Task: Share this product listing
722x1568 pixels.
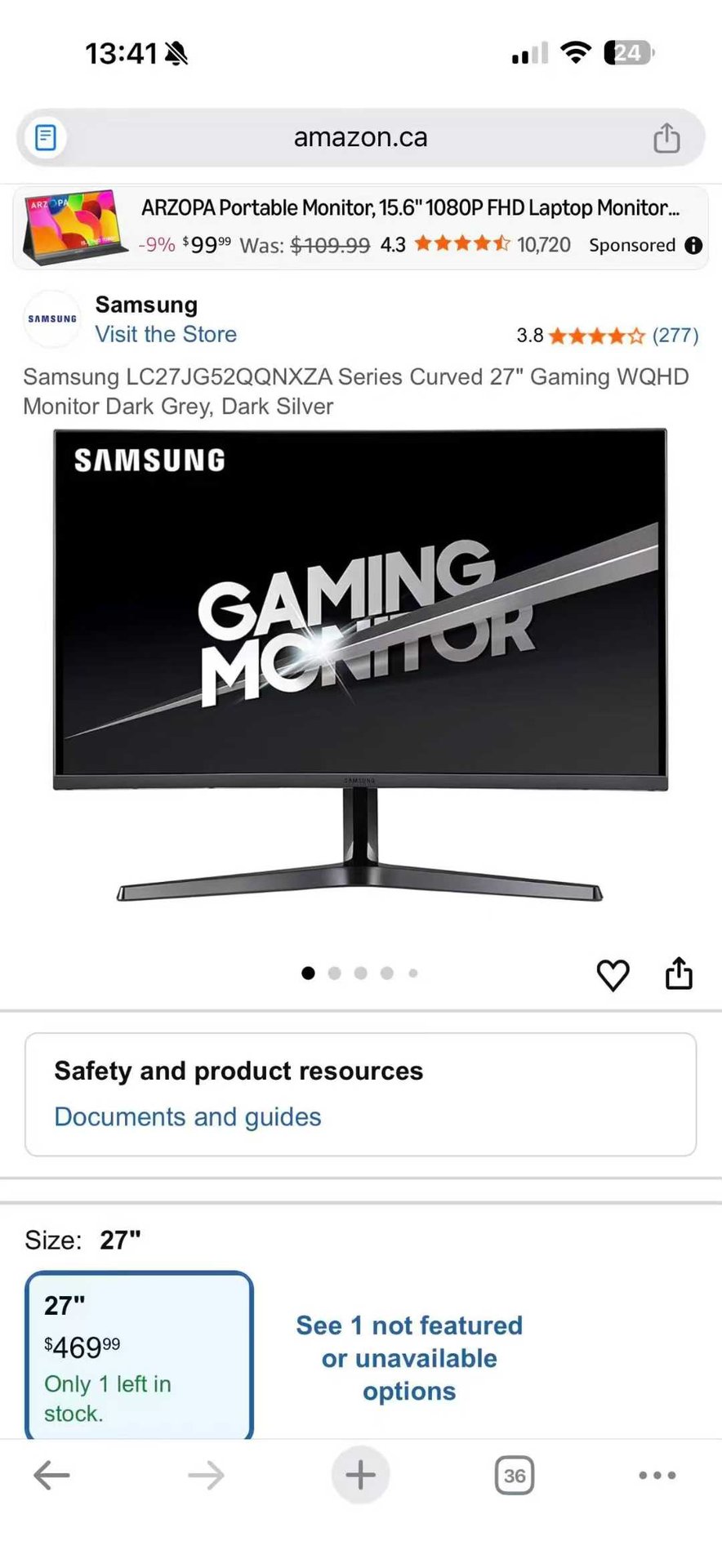Action: (679, 973)
